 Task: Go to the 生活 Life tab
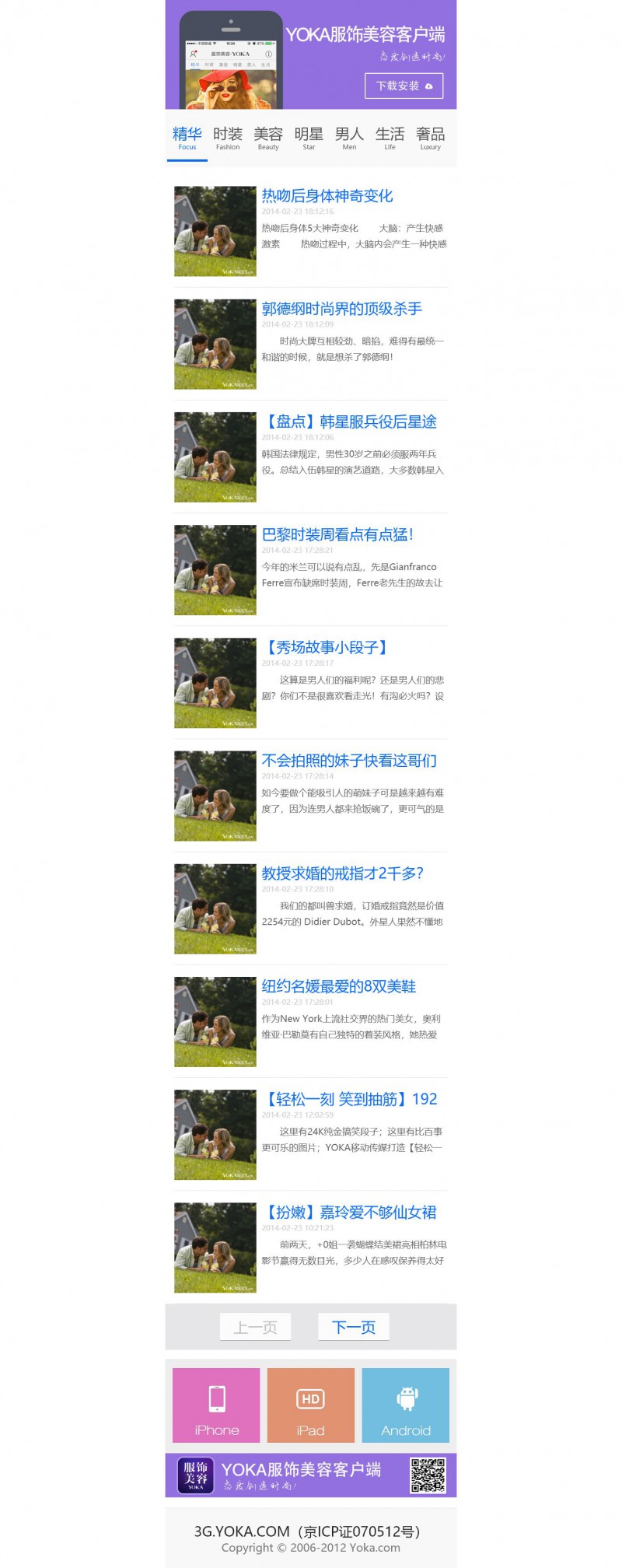[390, 138]
